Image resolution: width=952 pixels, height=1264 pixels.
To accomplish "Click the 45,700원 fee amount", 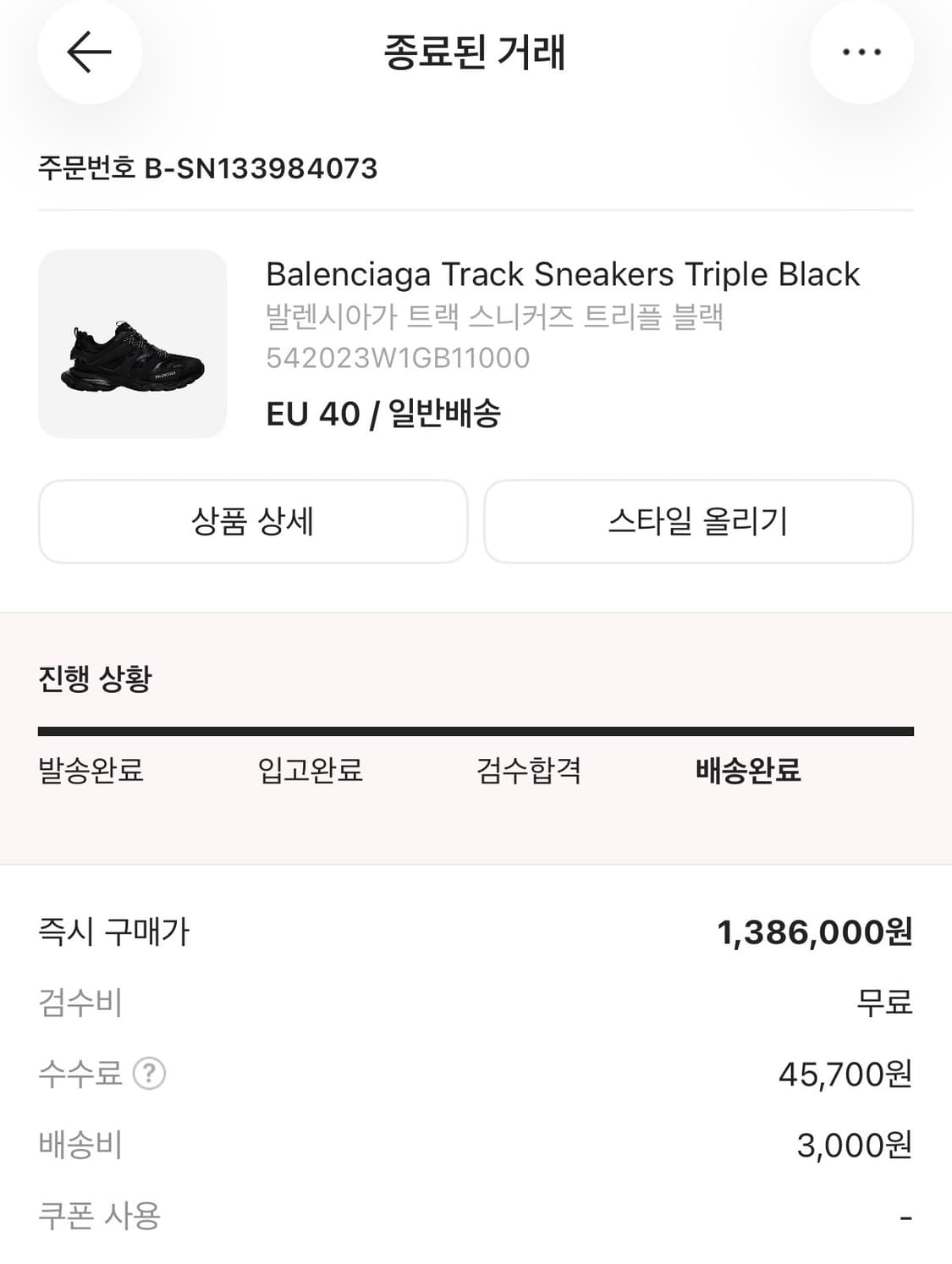I will (x=845, y=1075).
